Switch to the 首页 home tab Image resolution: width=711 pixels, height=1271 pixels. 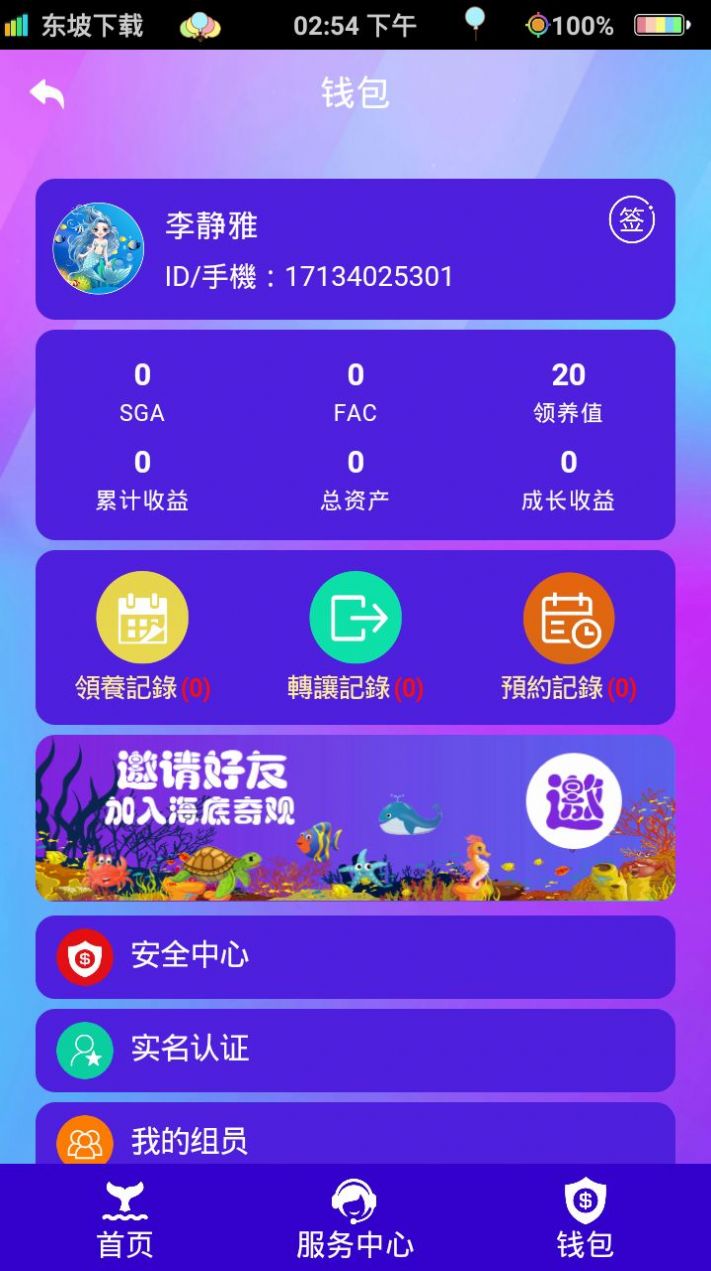(x=125, y=1219)
